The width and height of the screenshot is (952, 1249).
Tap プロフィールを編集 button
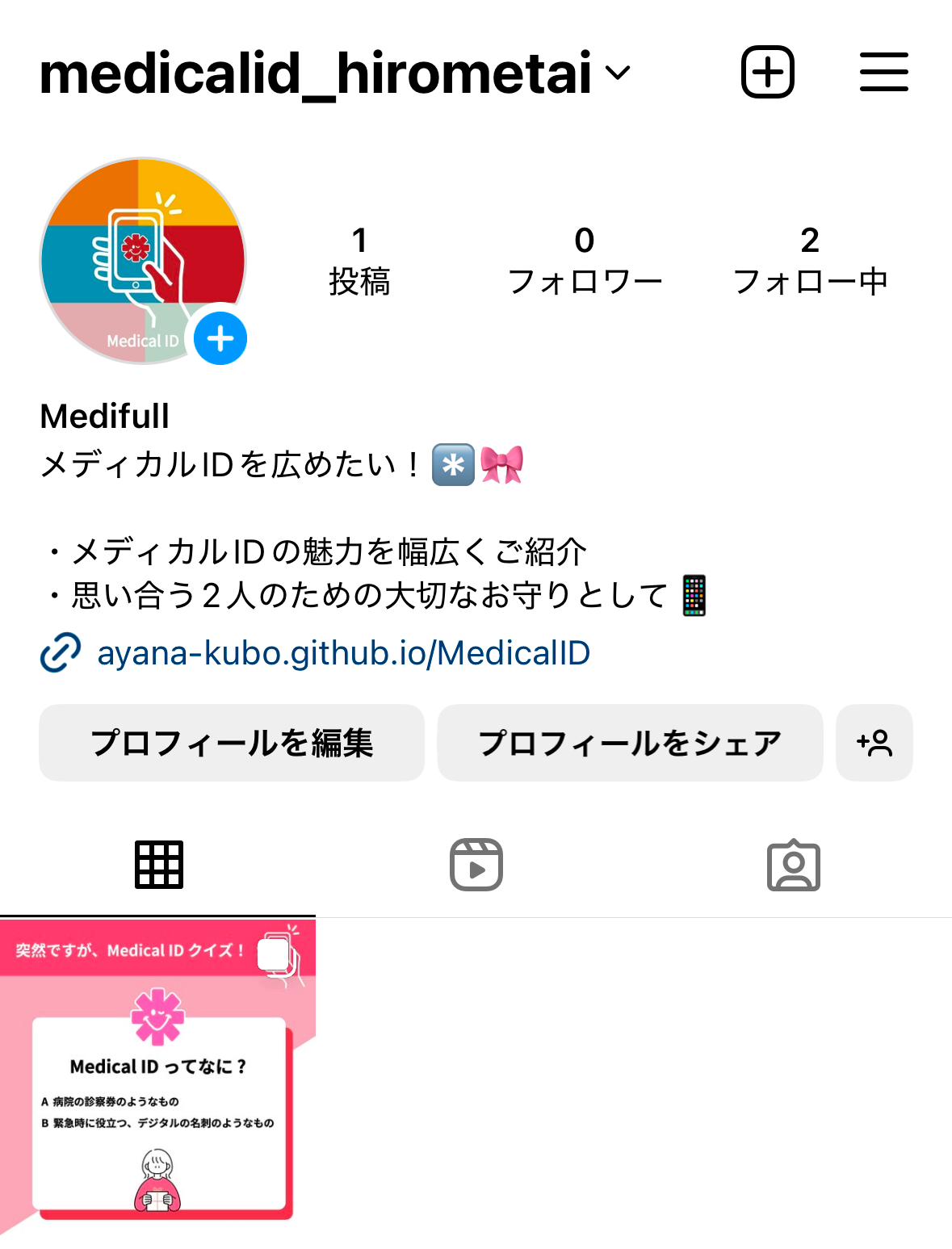(232, 743)
